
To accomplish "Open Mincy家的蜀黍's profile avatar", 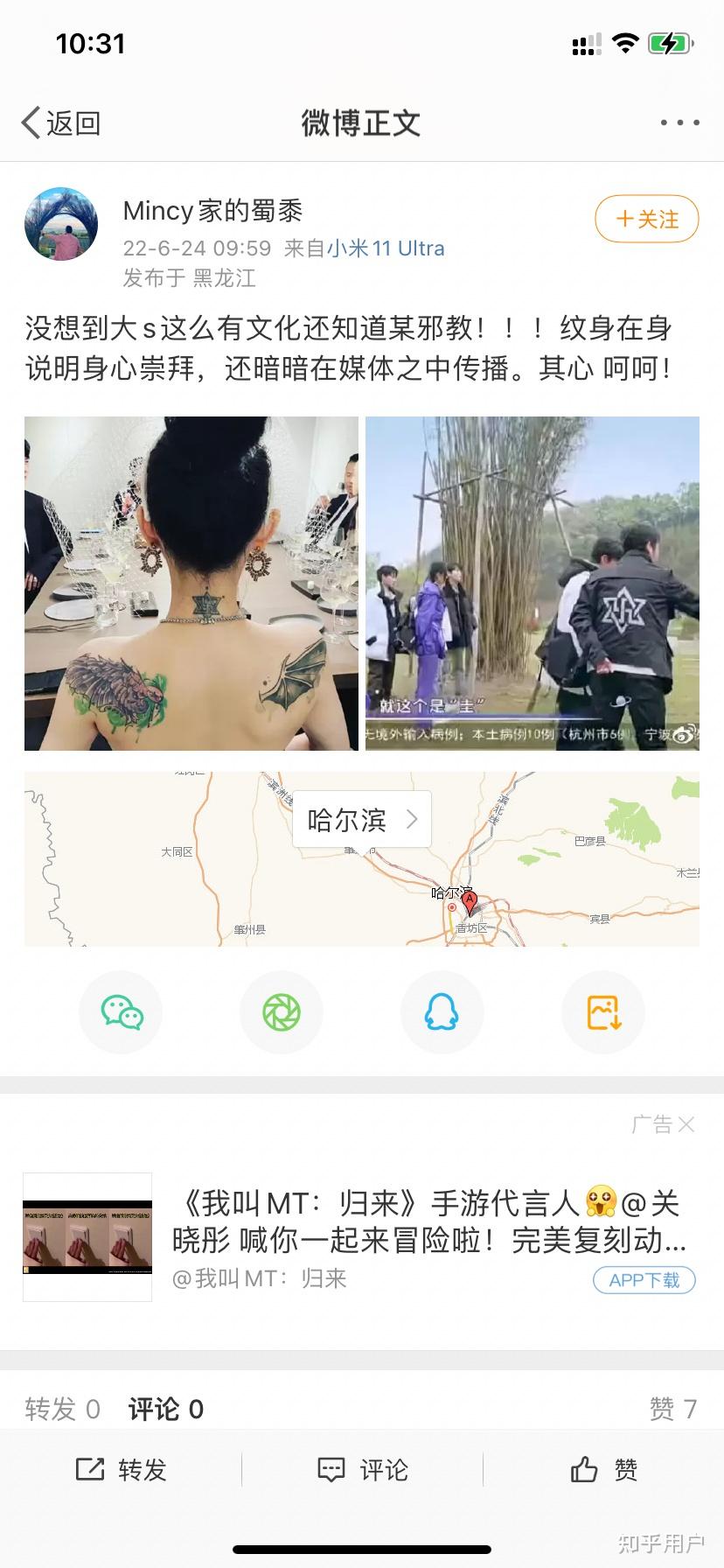I will [x=60, y=224].
